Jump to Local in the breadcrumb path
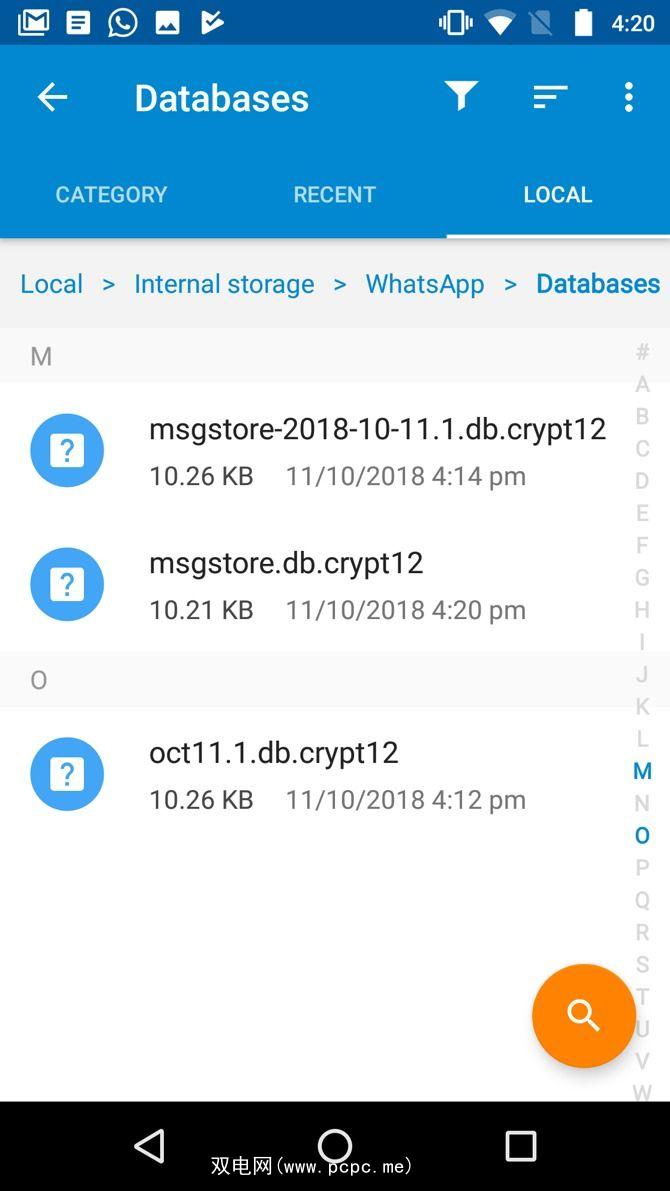The width and height of the screenshot is (670, 1191). coord(52,284)
